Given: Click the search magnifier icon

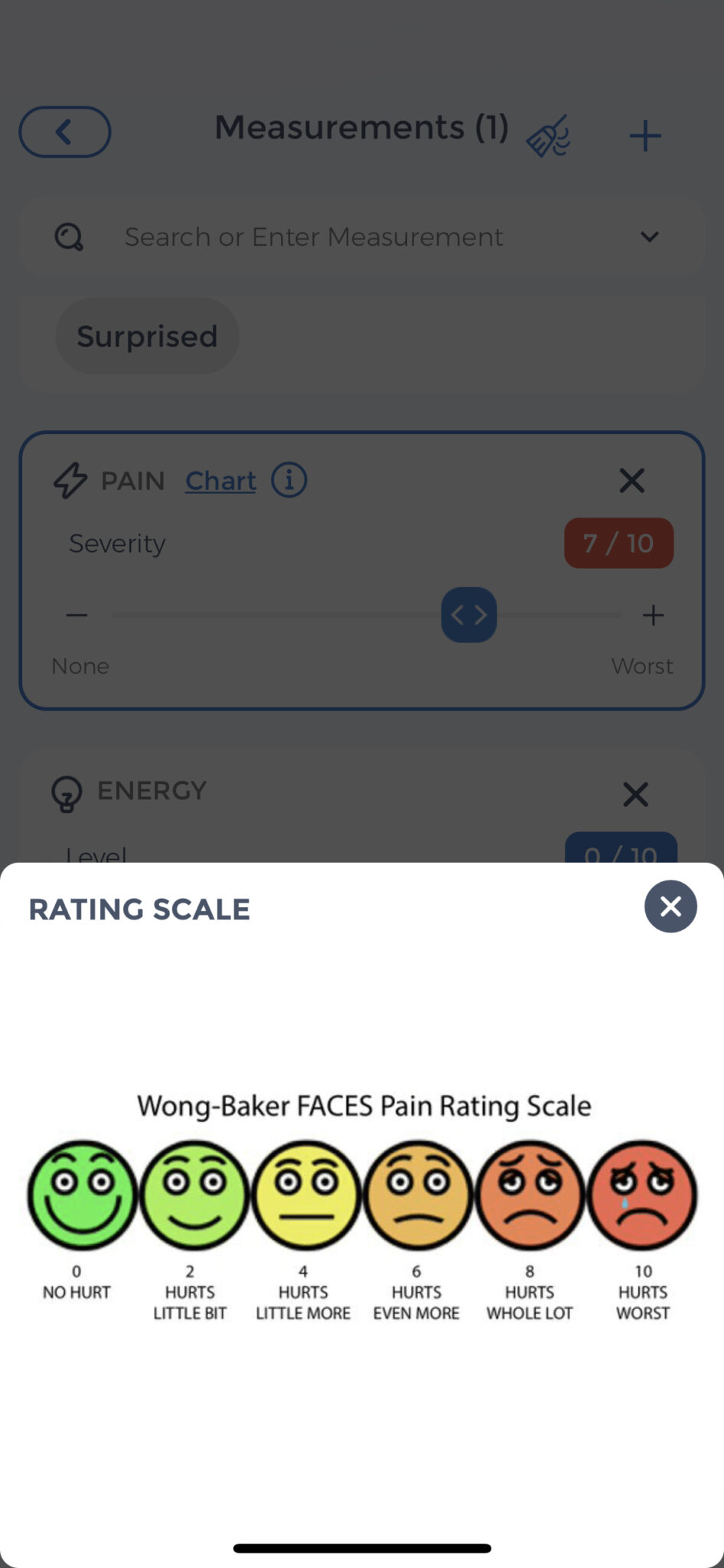Looking at the screenshot, I should click(69, 237).
